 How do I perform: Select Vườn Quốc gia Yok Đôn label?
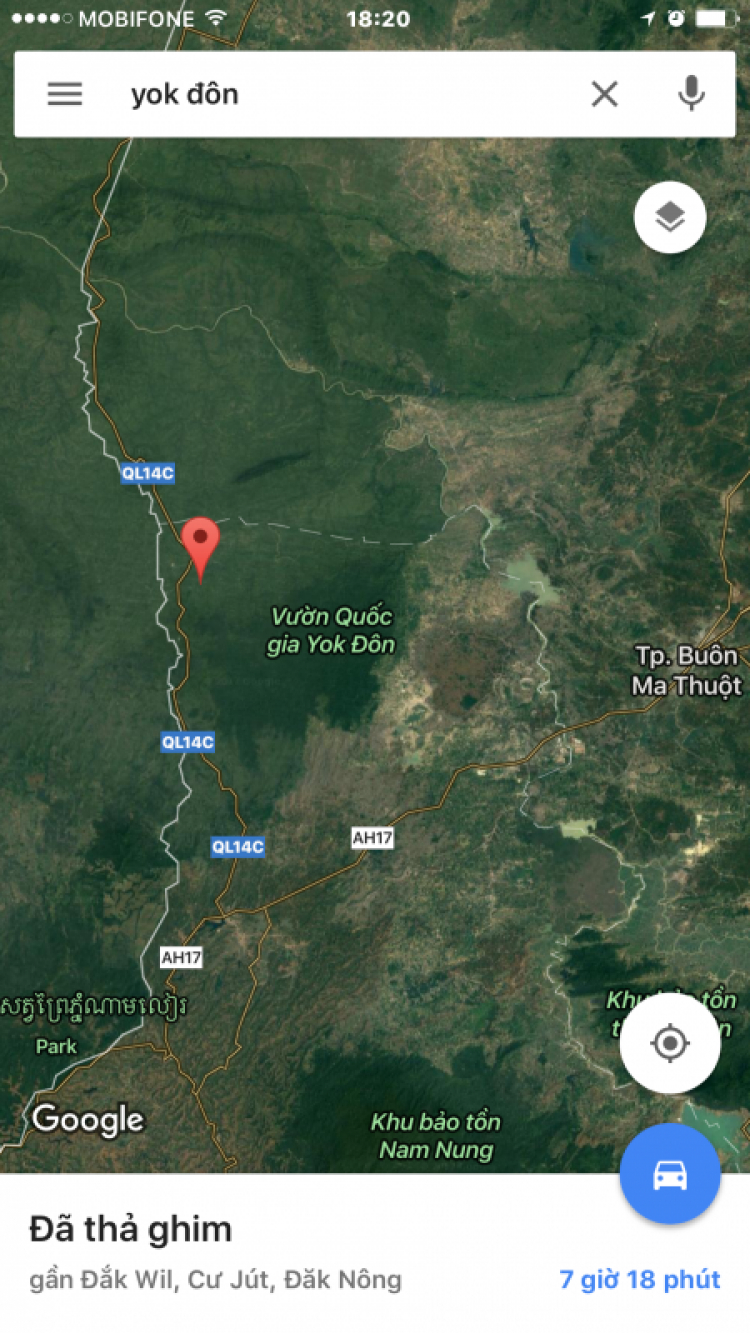point(331,630)
